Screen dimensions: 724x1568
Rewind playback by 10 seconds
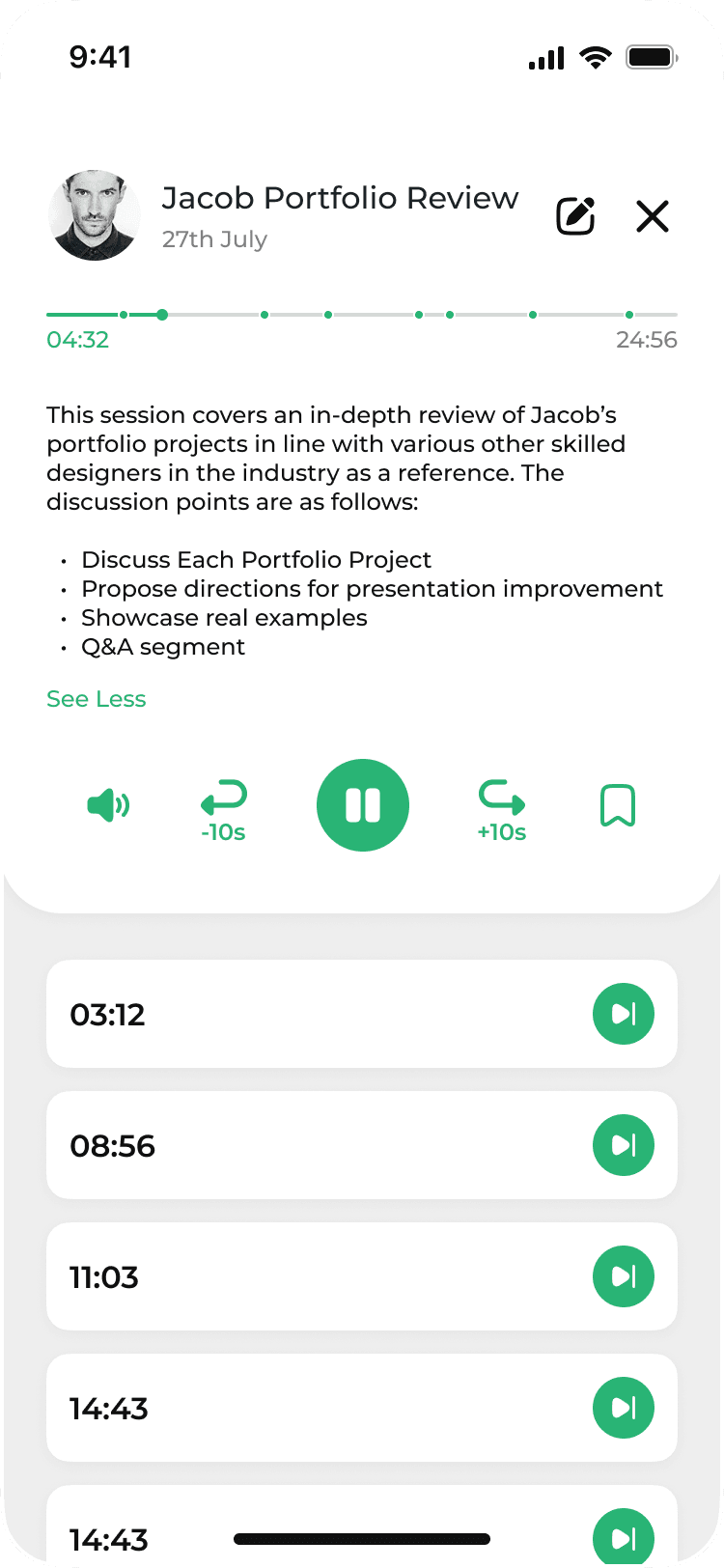pyautogui.click(x=224, y=812)
